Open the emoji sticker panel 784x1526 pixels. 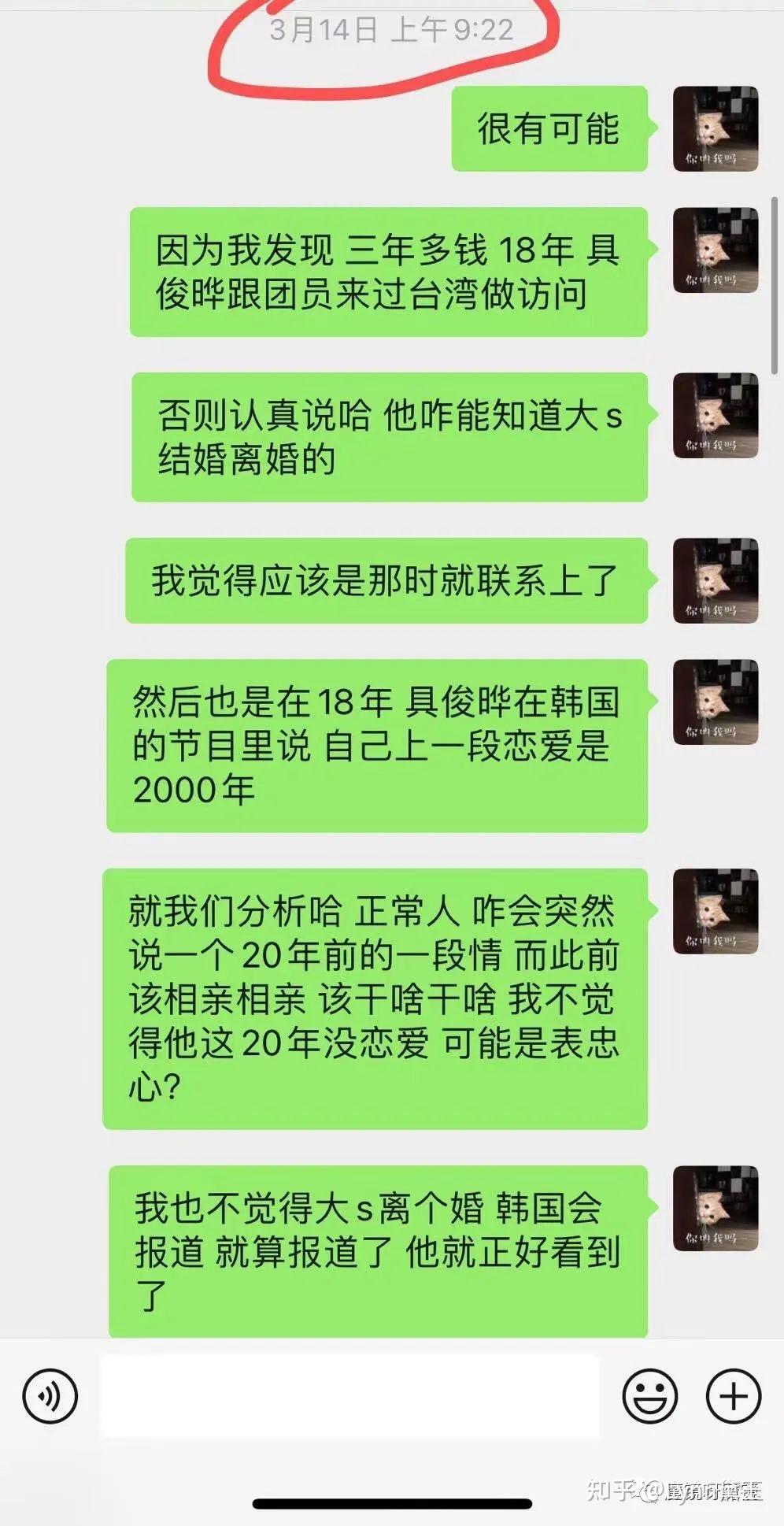649,1396
